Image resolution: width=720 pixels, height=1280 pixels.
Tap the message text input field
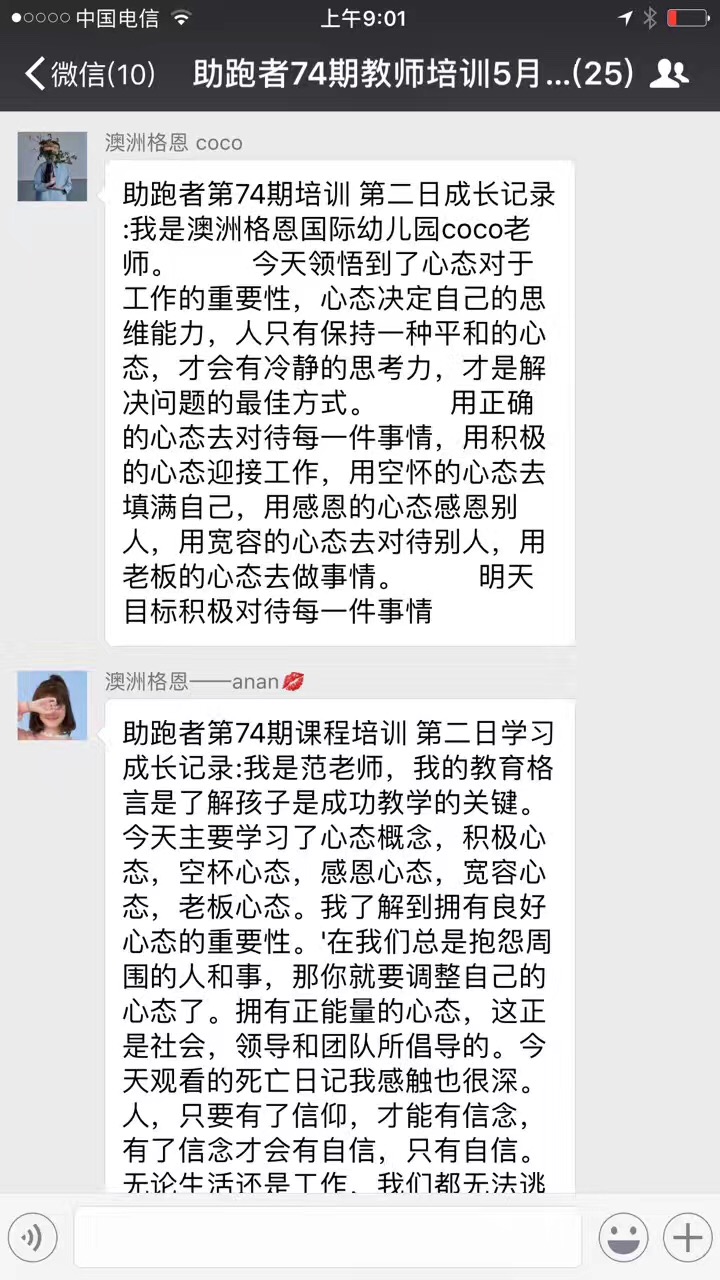(327, 1238)
